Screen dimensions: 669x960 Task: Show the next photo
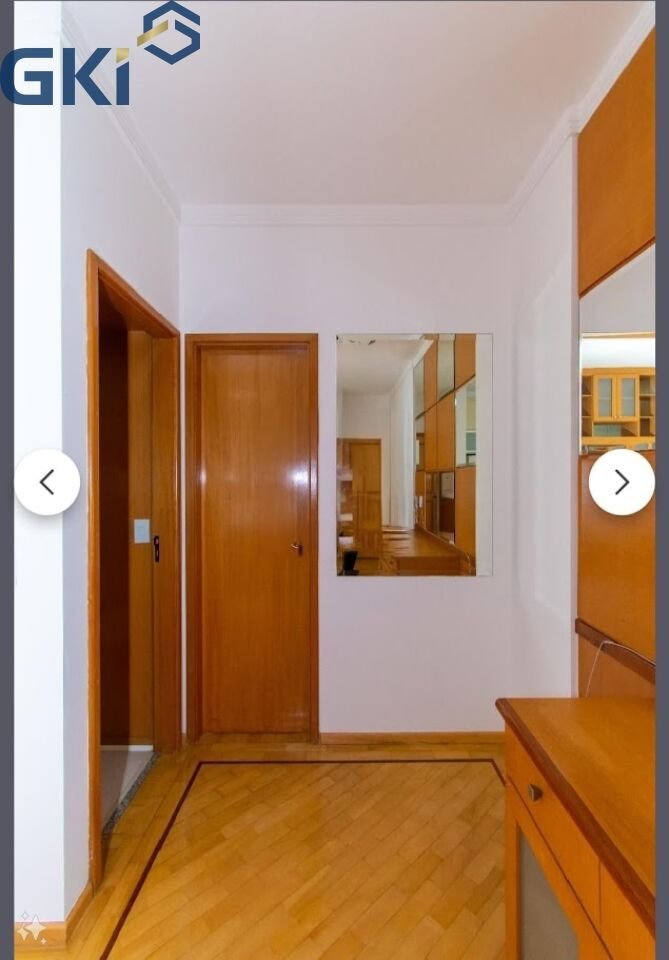(x=621, y=482)
